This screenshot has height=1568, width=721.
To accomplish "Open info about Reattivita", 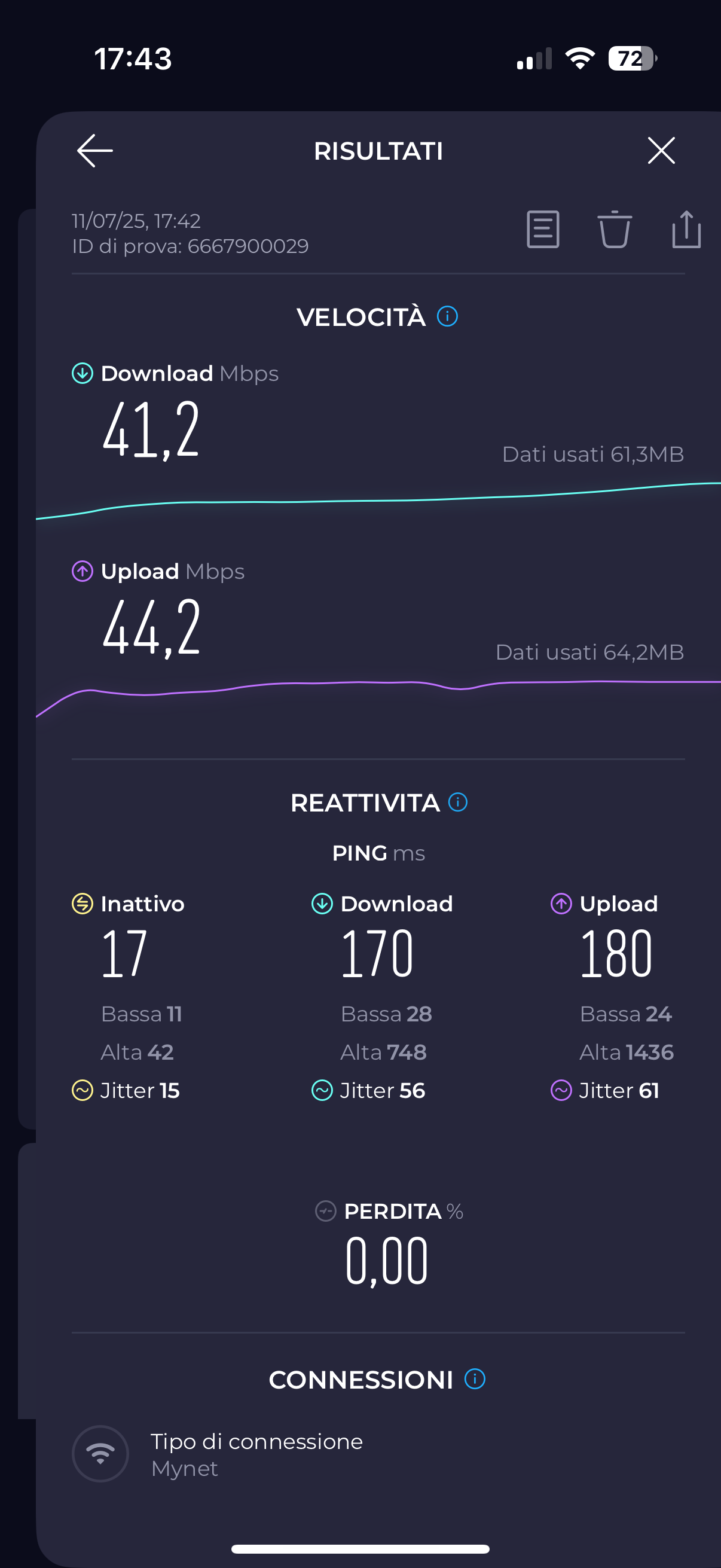I will tap(457, 803).
